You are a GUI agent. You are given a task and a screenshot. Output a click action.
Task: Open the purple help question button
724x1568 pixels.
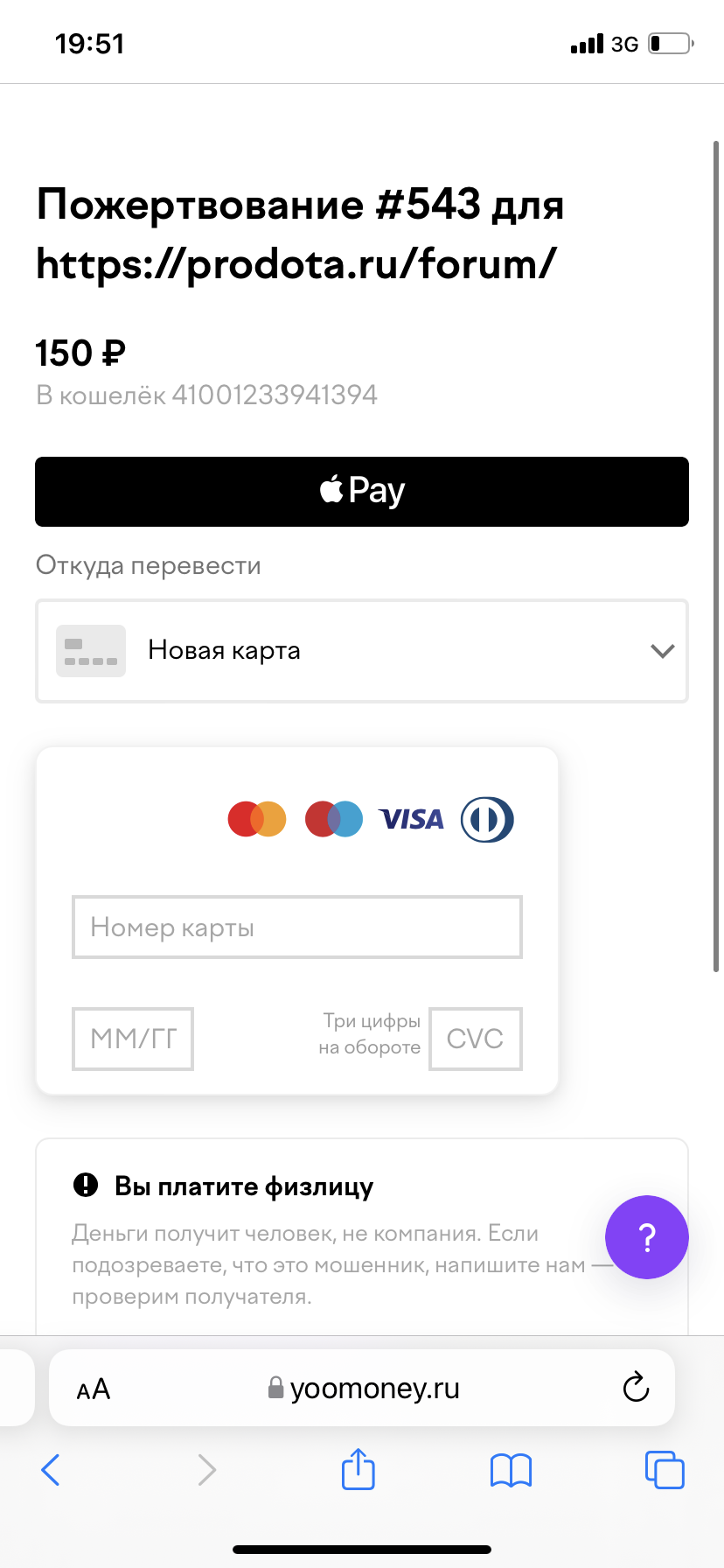[646, 1236]
